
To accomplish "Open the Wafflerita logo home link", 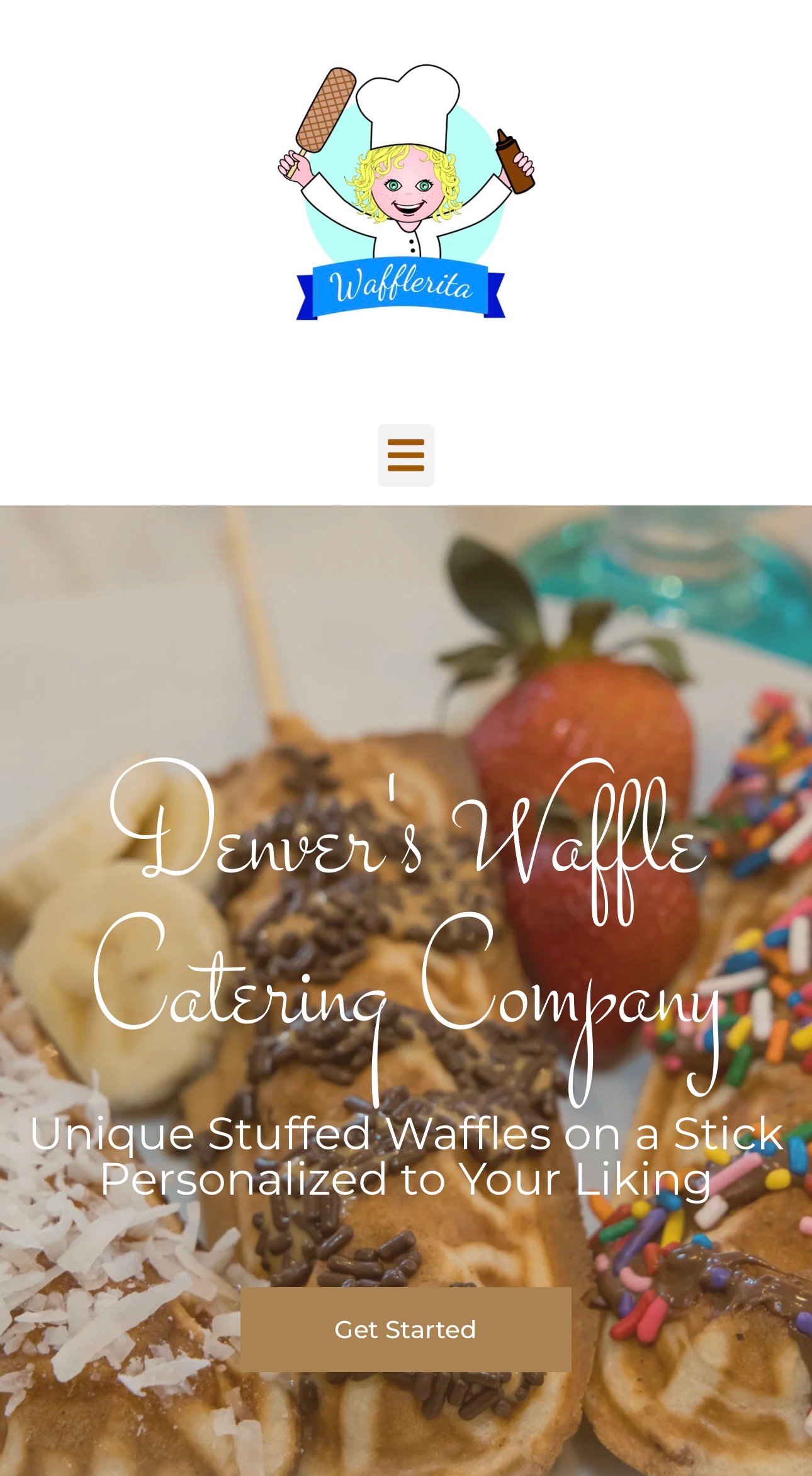I will point(405,193).
